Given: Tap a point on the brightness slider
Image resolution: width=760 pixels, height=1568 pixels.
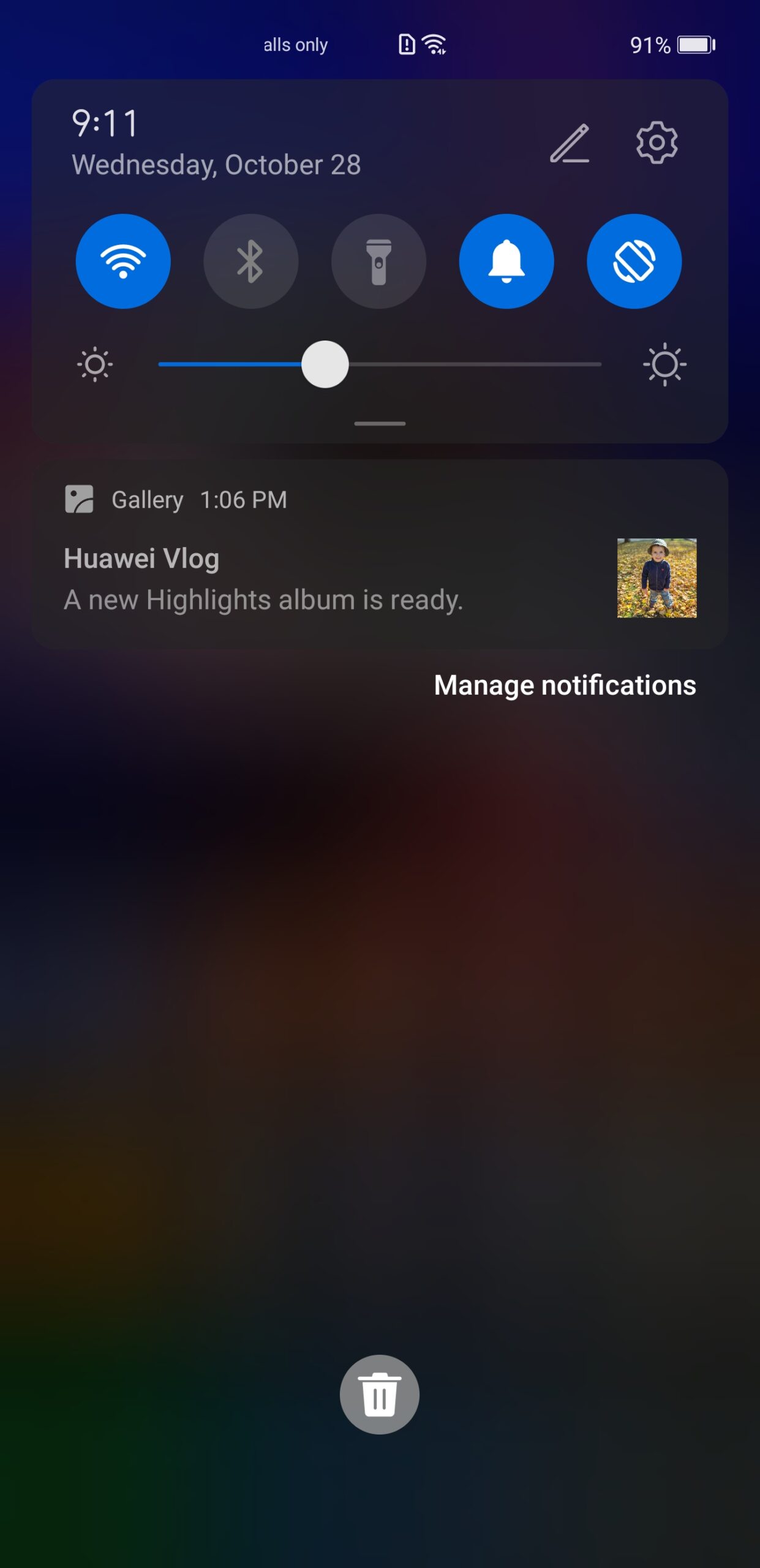Looking at the screenshot, I should pyautogui.click(x=380, y=364).
